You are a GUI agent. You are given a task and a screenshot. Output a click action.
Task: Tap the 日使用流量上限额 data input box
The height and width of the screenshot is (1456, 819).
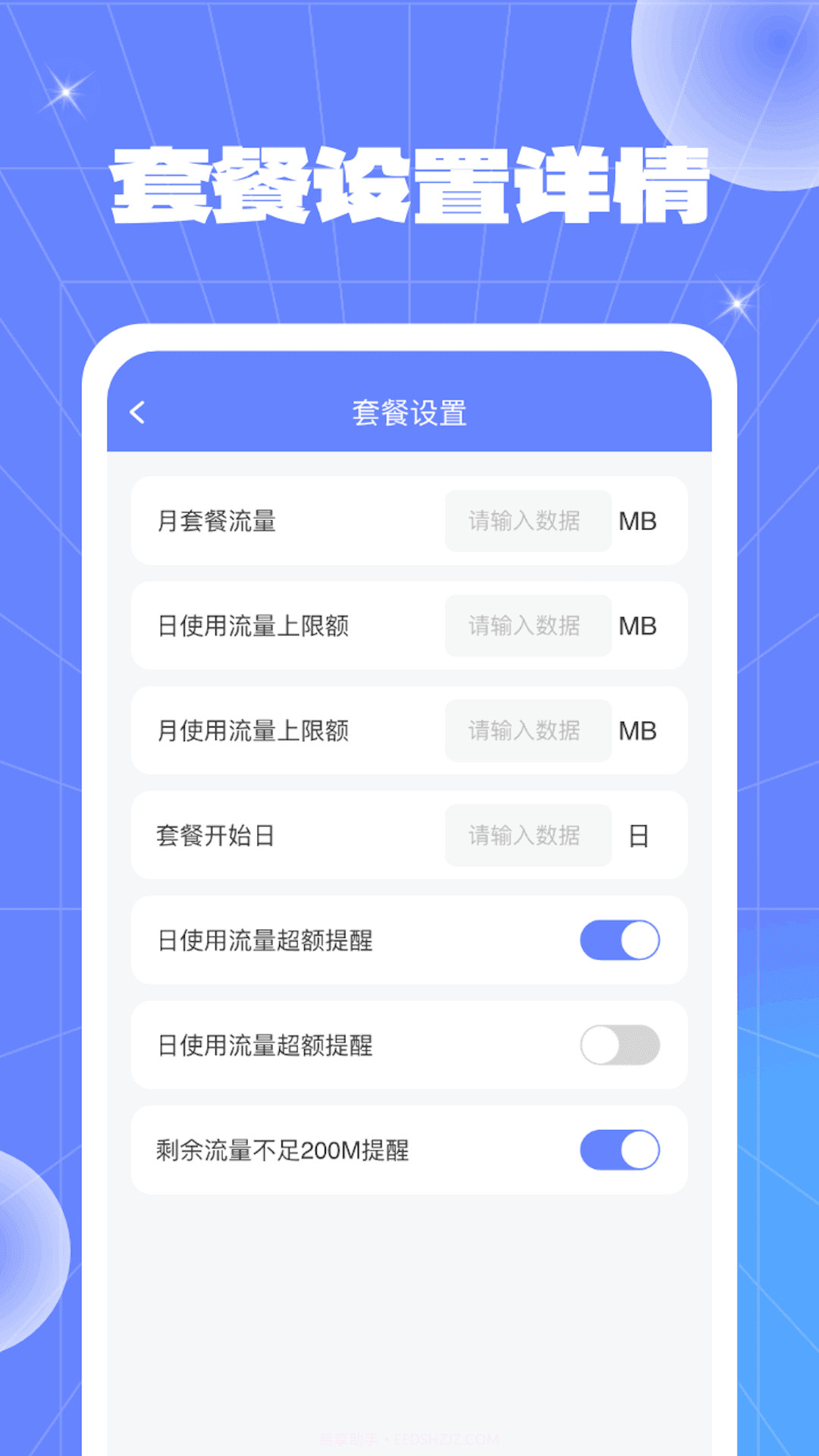[527, 626]
